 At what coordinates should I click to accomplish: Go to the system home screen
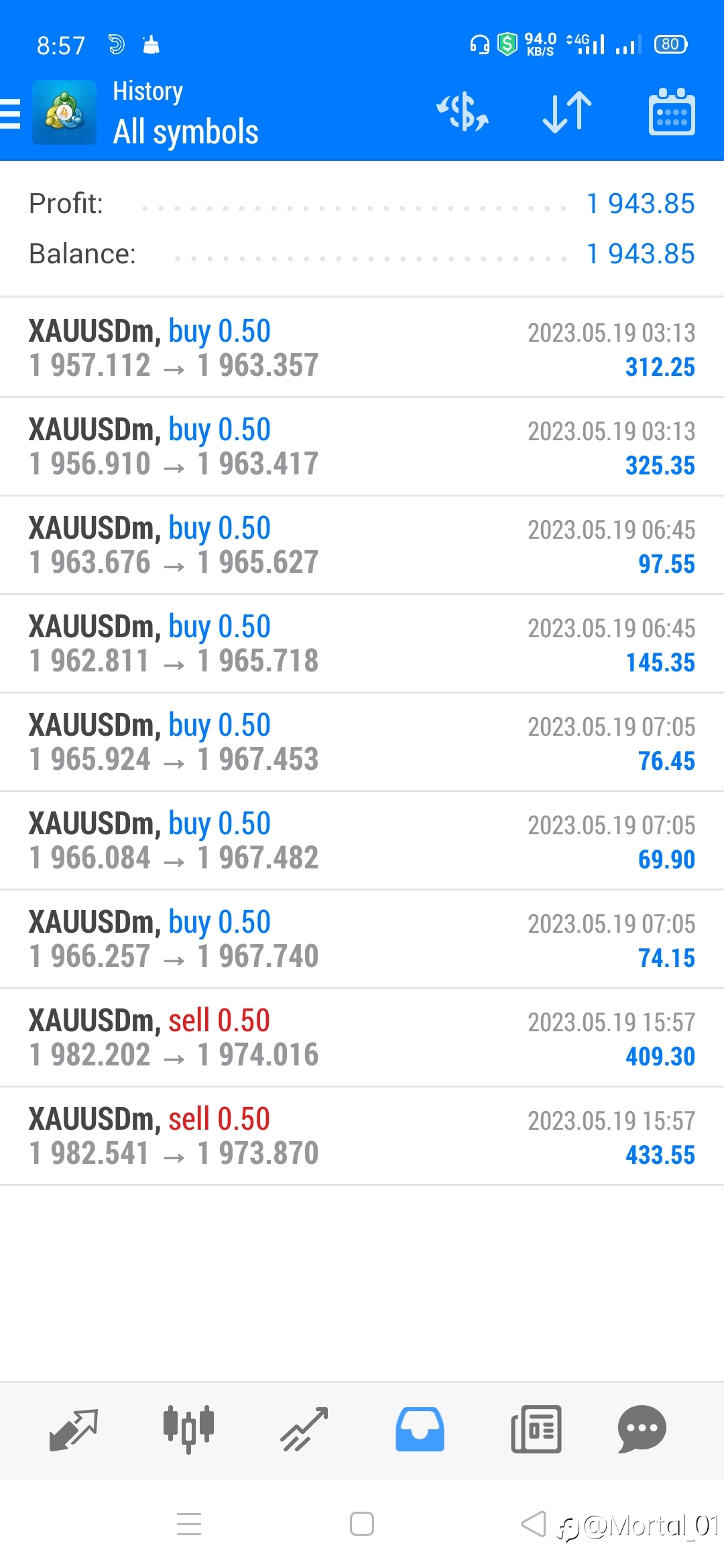(x=362, y=1524)
